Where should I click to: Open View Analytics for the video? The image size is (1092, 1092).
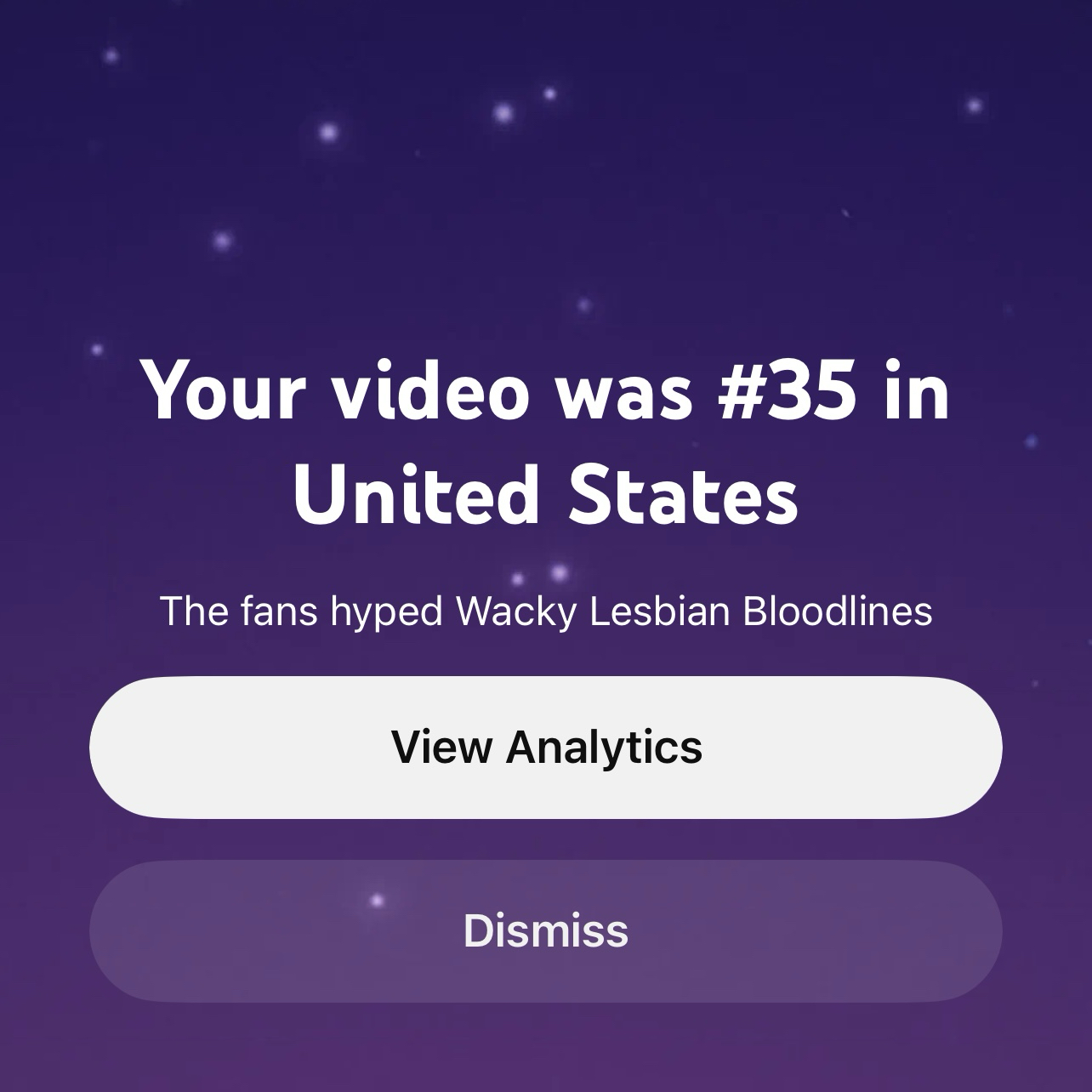click(x=546, y=748)
